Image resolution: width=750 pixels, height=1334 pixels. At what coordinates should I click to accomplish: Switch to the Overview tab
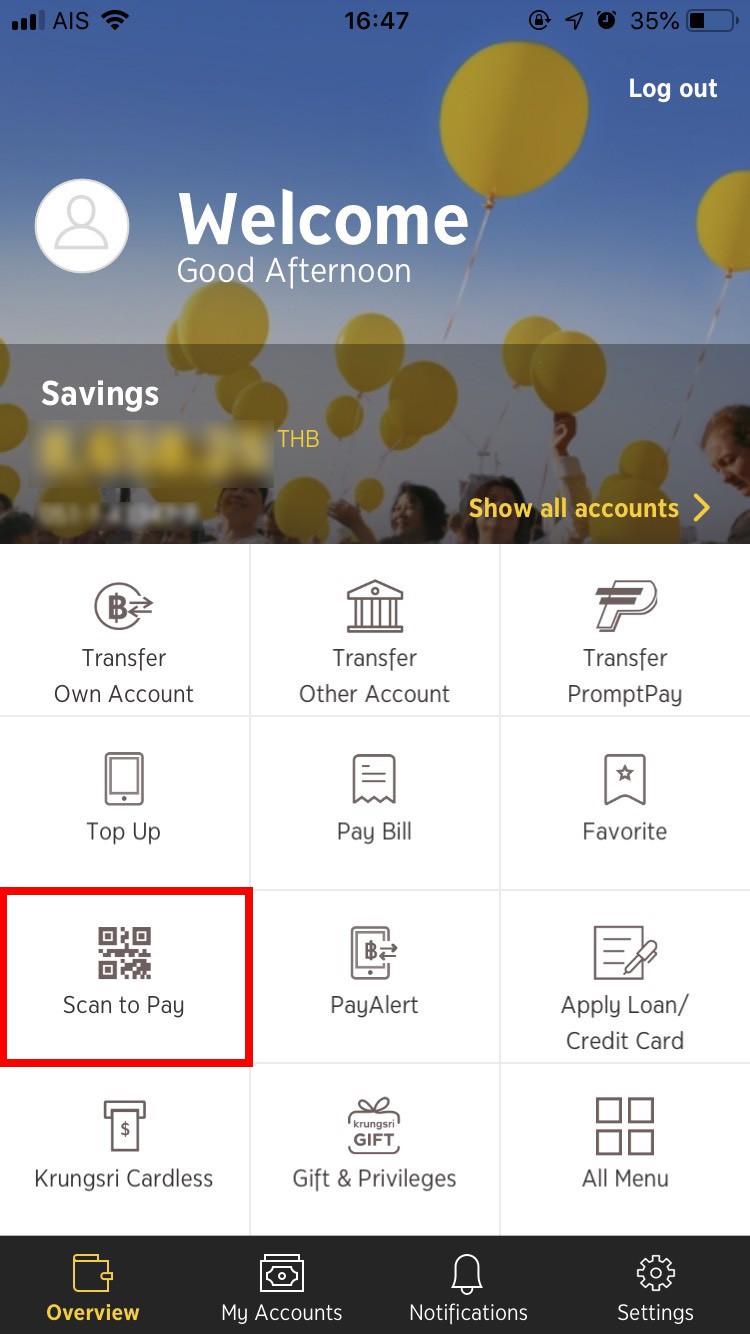click(93, 1288)
